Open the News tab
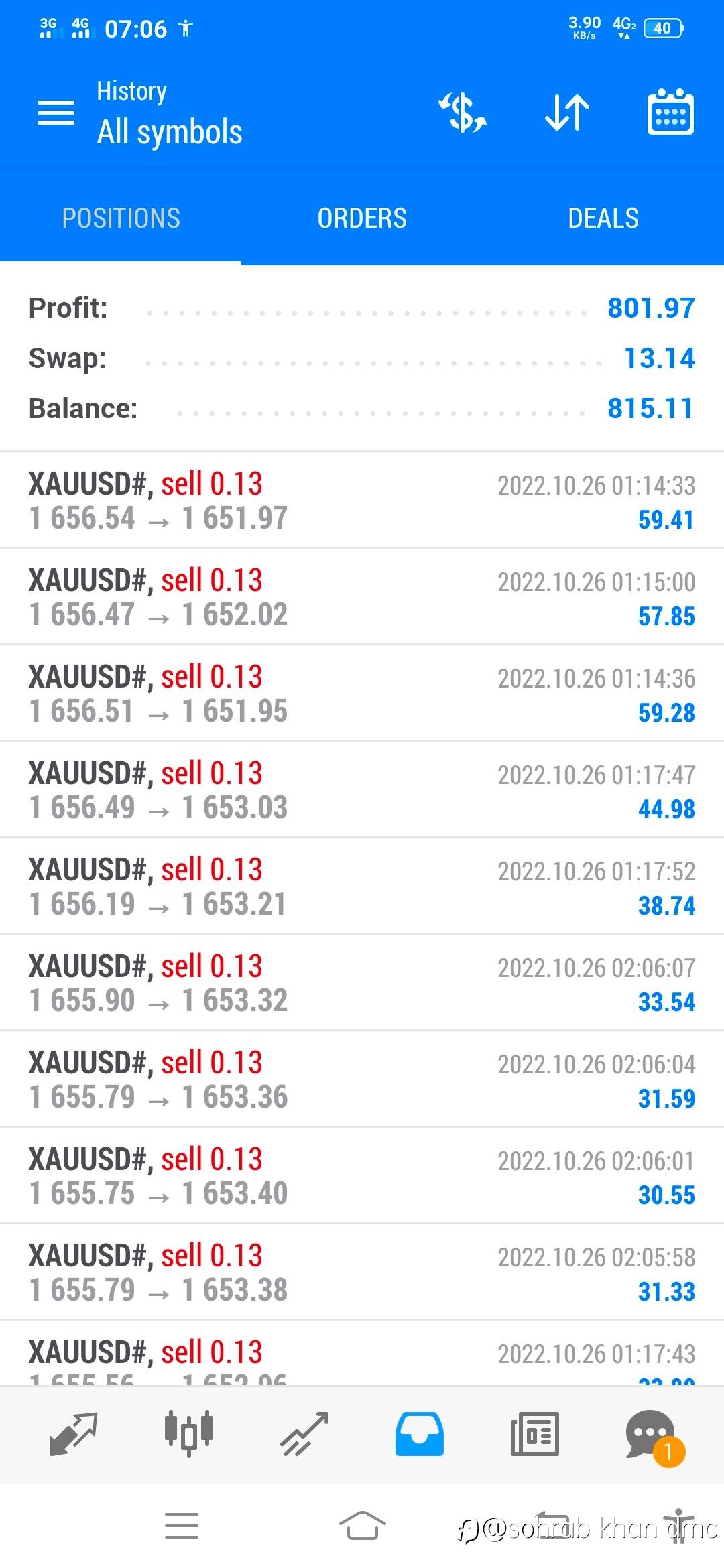This screenshot has width=724, height=1568. (534, 1434)
